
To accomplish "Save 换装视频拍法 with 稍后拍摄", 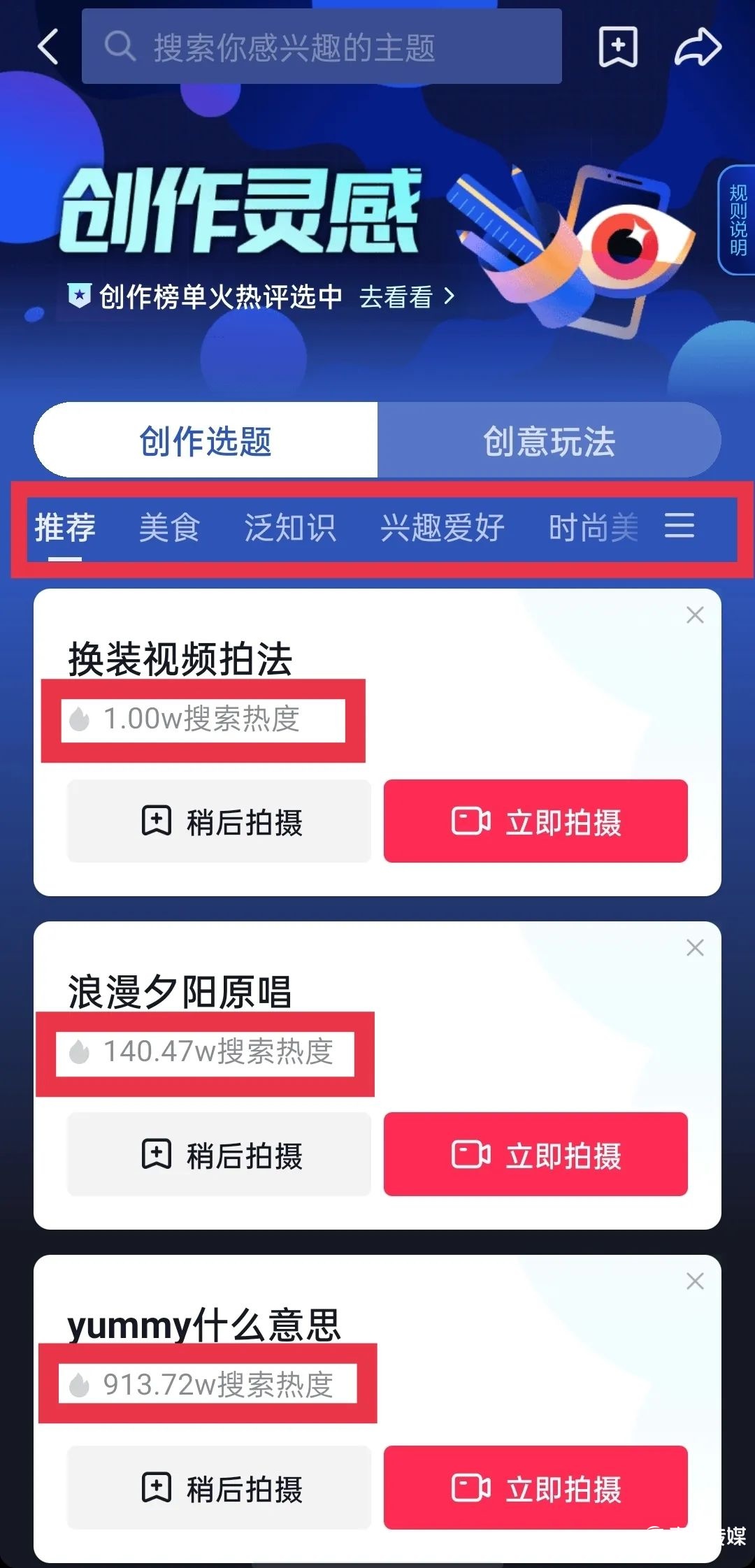I will (220, 821).
